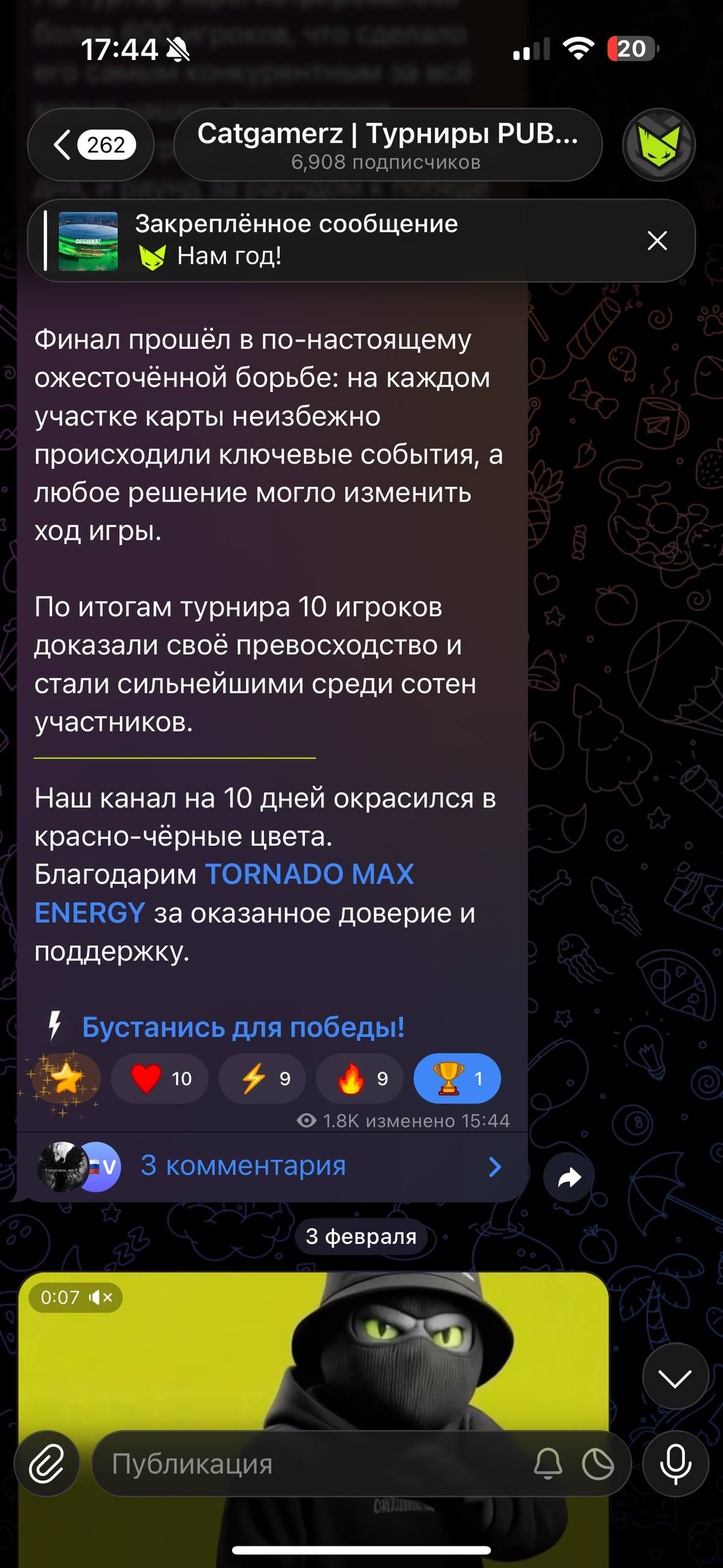
Task: Remove the trophy reaction
Action: coord(457,1079)
